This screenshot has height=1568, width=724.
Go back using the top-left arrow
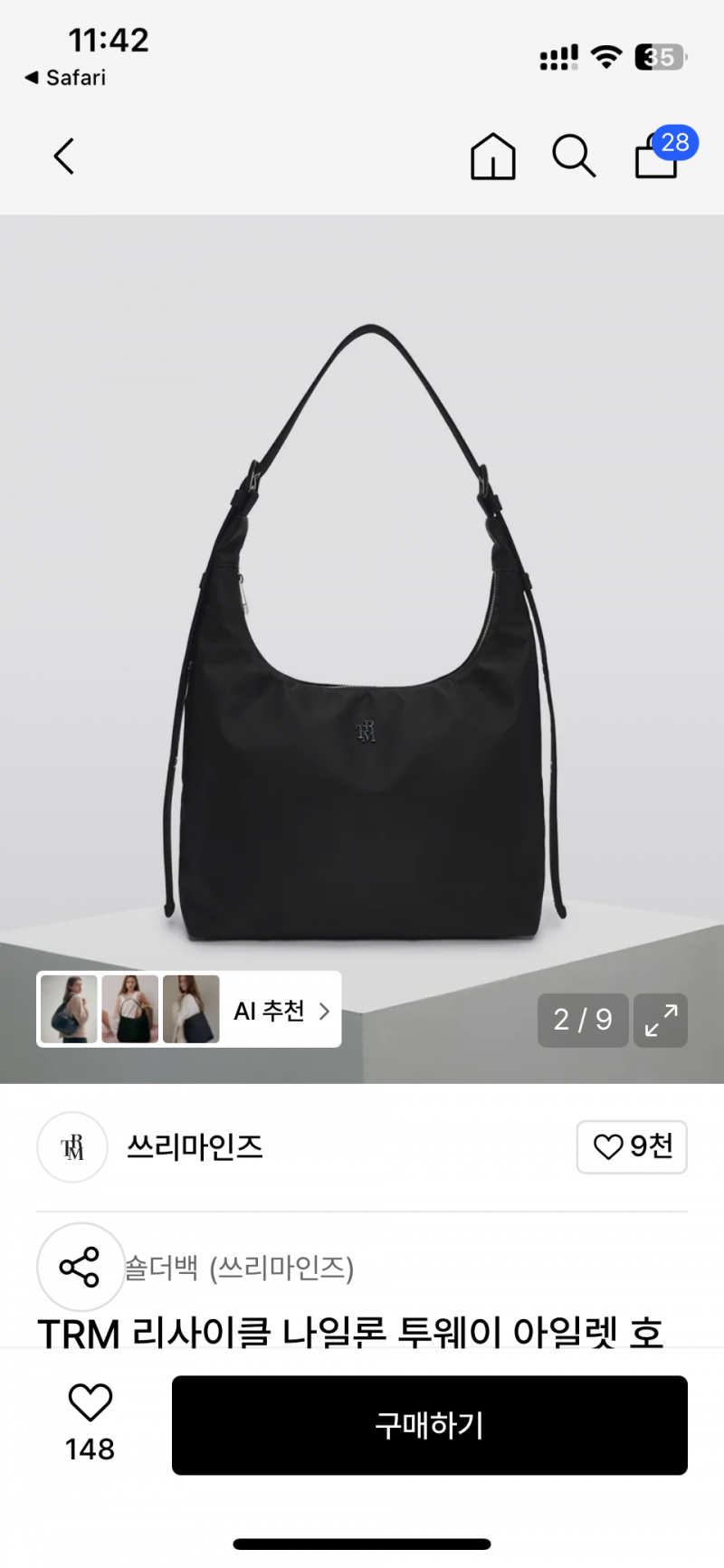pos(62,157)
